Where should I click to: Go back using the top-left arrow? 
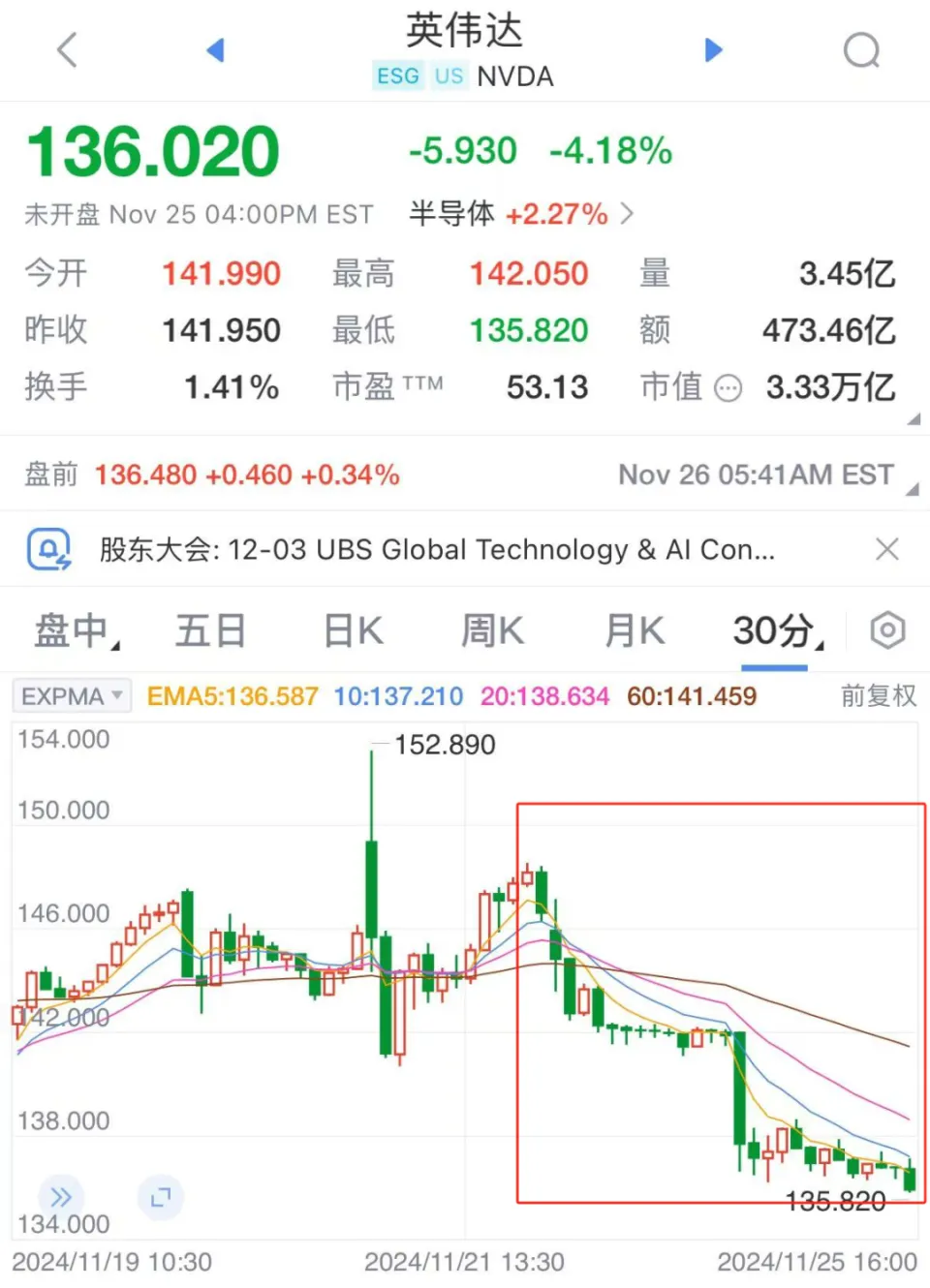[x=67, y=49]
